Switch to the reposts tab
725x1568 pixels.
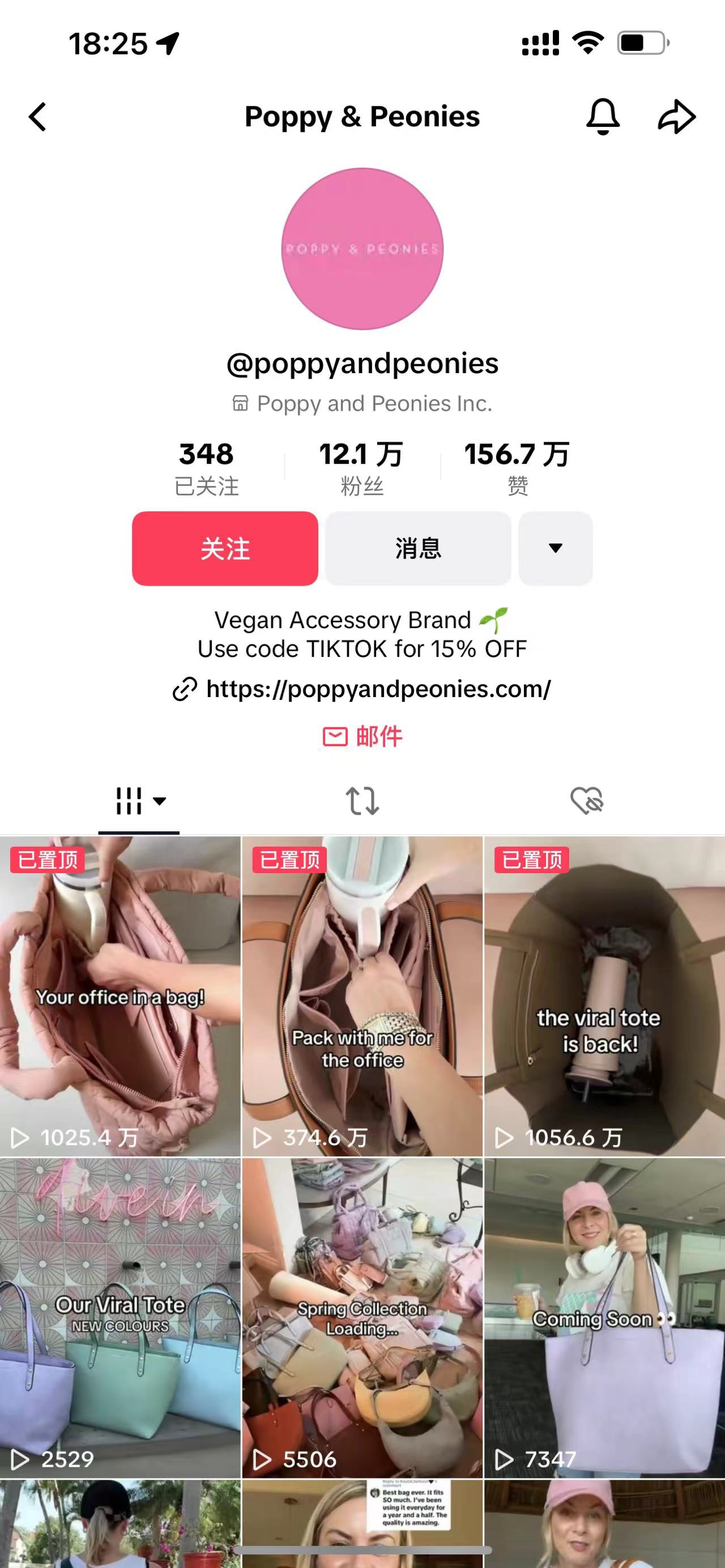coord(362,801)
